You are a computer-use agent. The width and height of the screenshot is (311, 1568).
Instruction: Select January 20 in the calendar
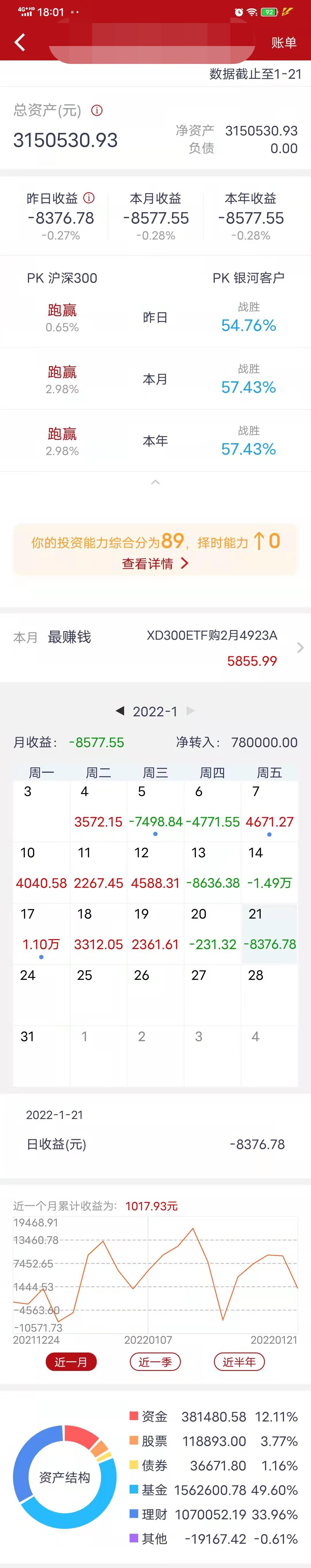coord(212,932)
